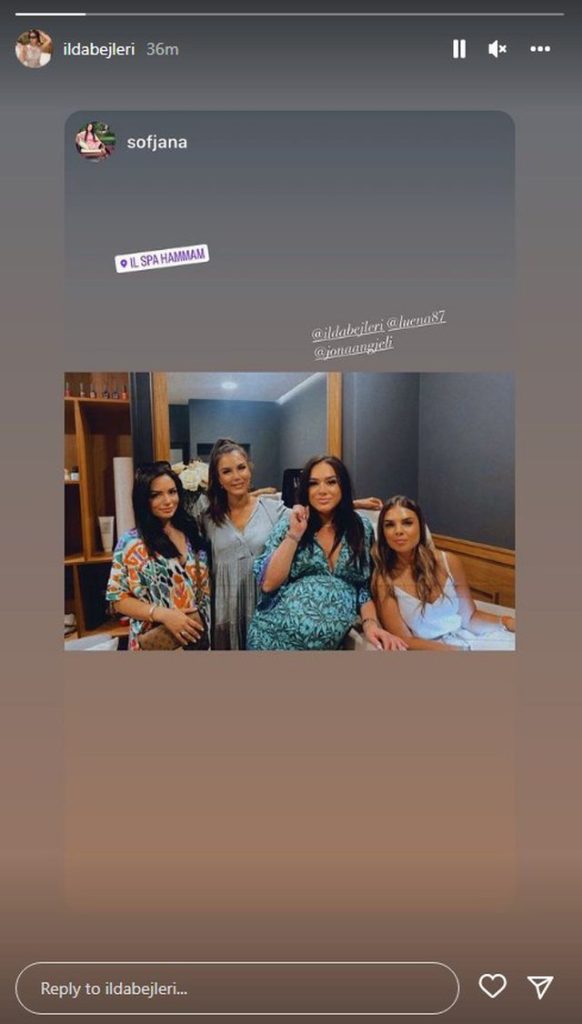Pause the story playback
582x1024 pixels.
pos(459,49)
